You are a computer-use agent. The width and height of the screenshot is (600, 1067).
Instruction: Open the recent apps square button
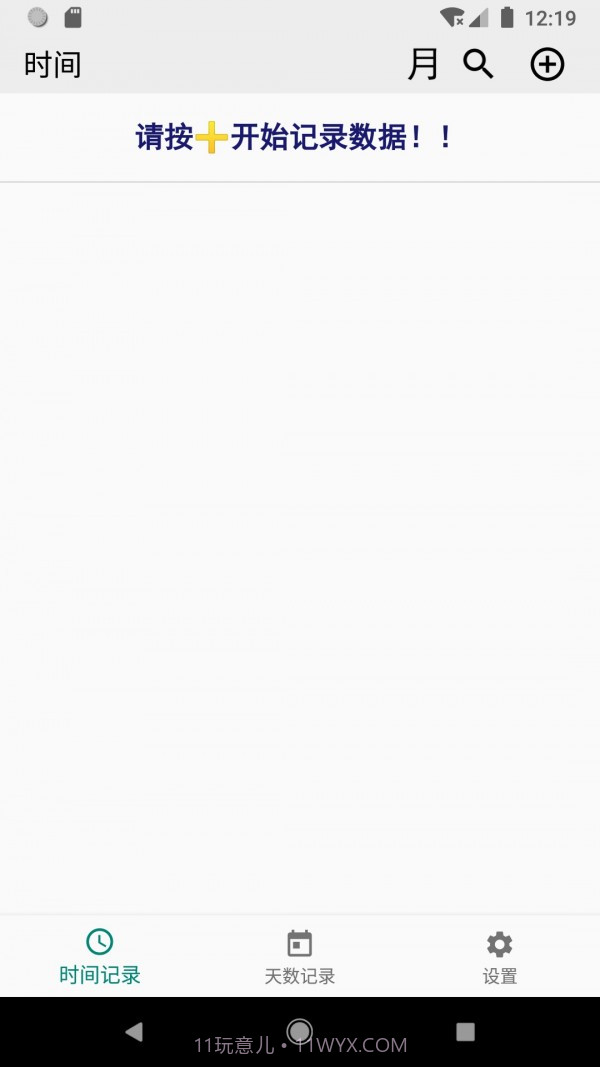tap(465, 1032)
